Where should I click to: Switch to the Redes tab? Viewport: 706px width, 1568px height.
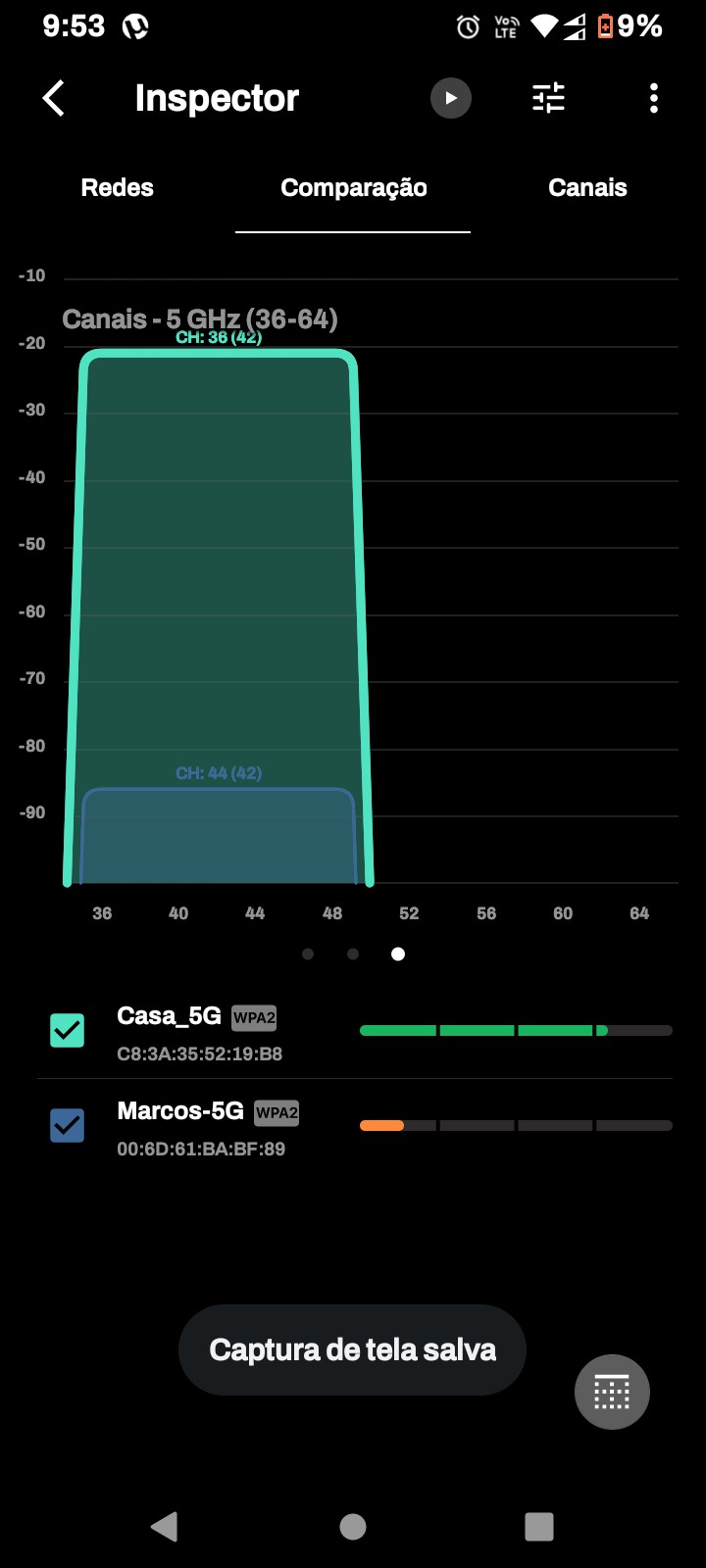point(118,188)
